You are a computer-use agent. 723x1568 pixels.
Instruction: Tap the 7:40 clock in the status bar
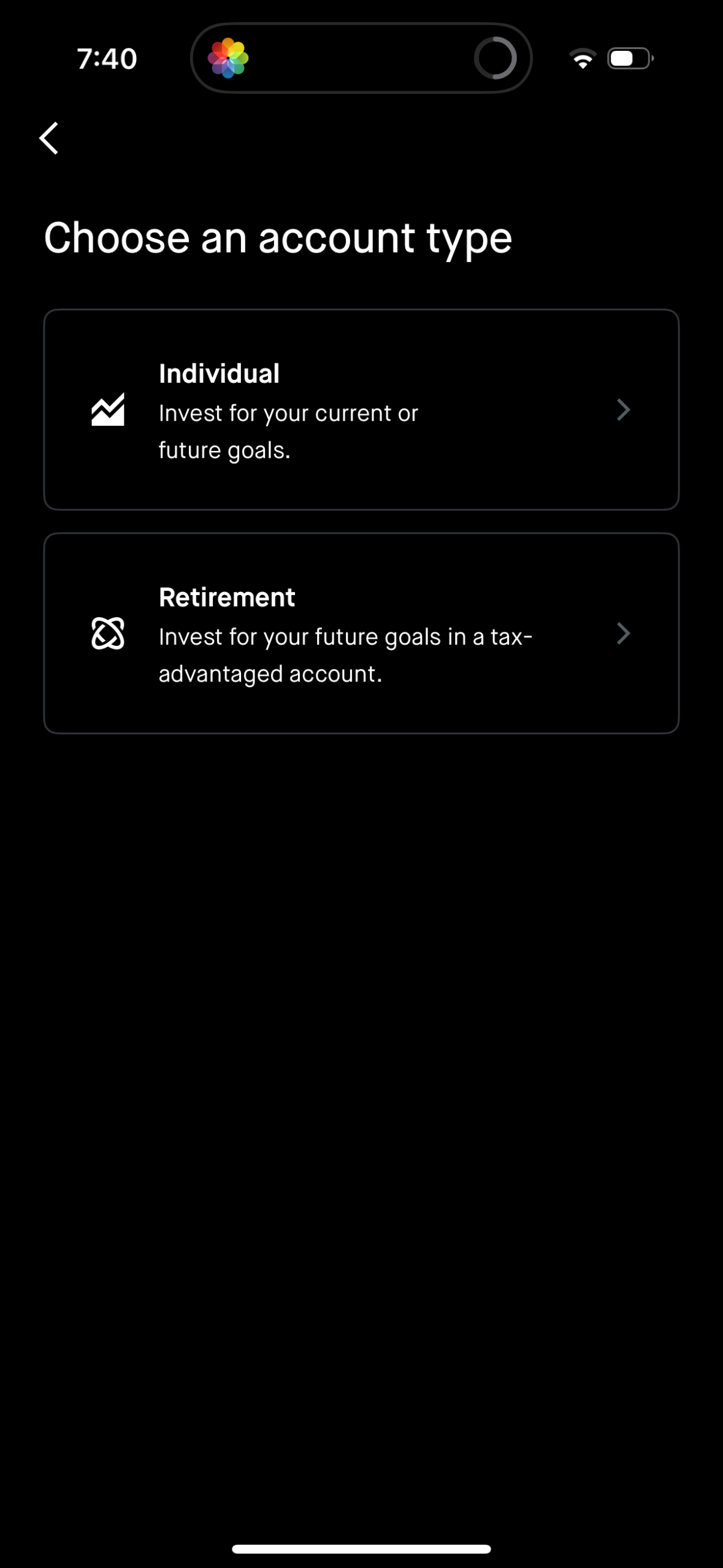click(105, 58)
